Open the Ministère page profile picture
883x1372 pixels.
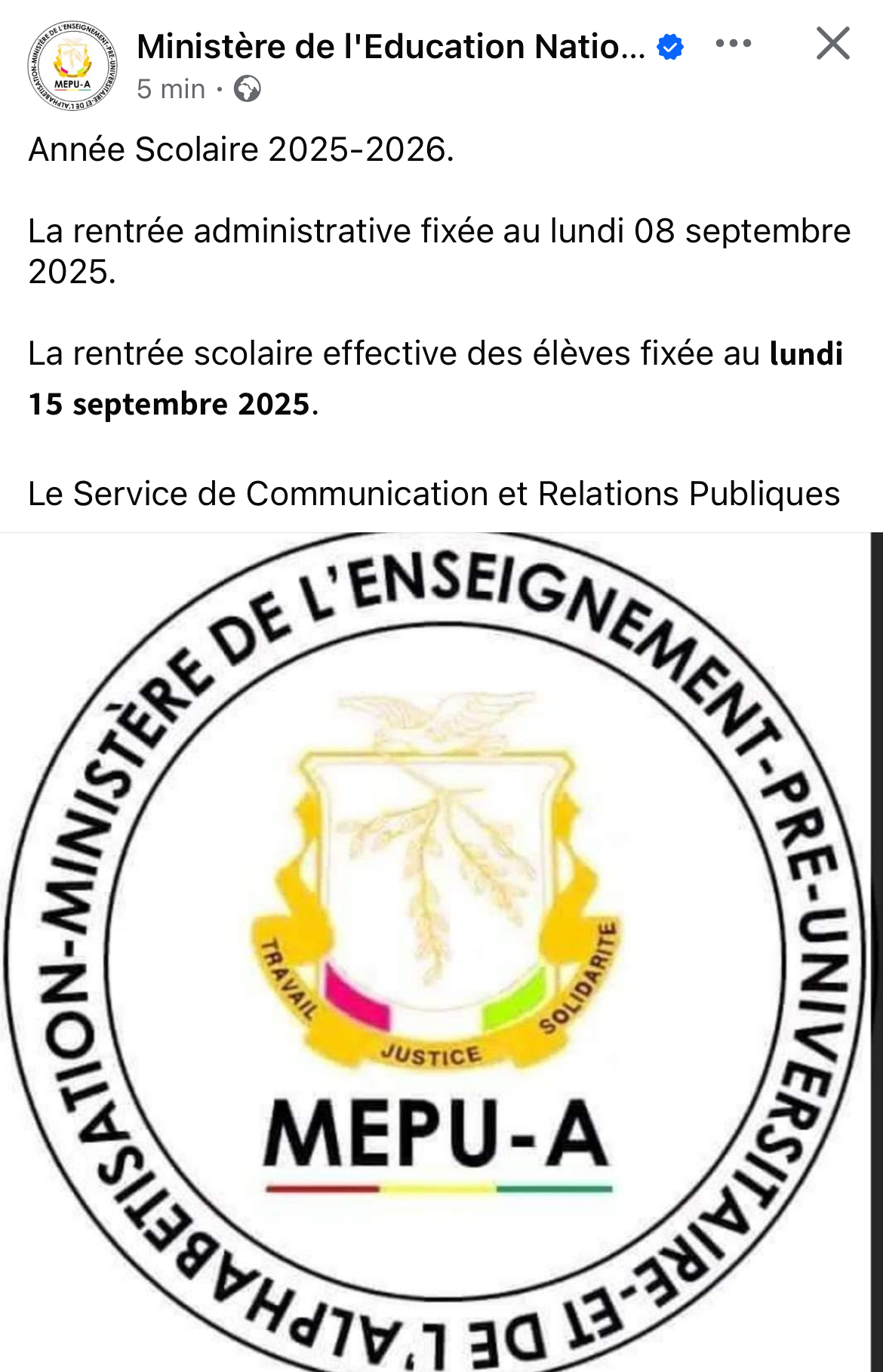point(72,66)
